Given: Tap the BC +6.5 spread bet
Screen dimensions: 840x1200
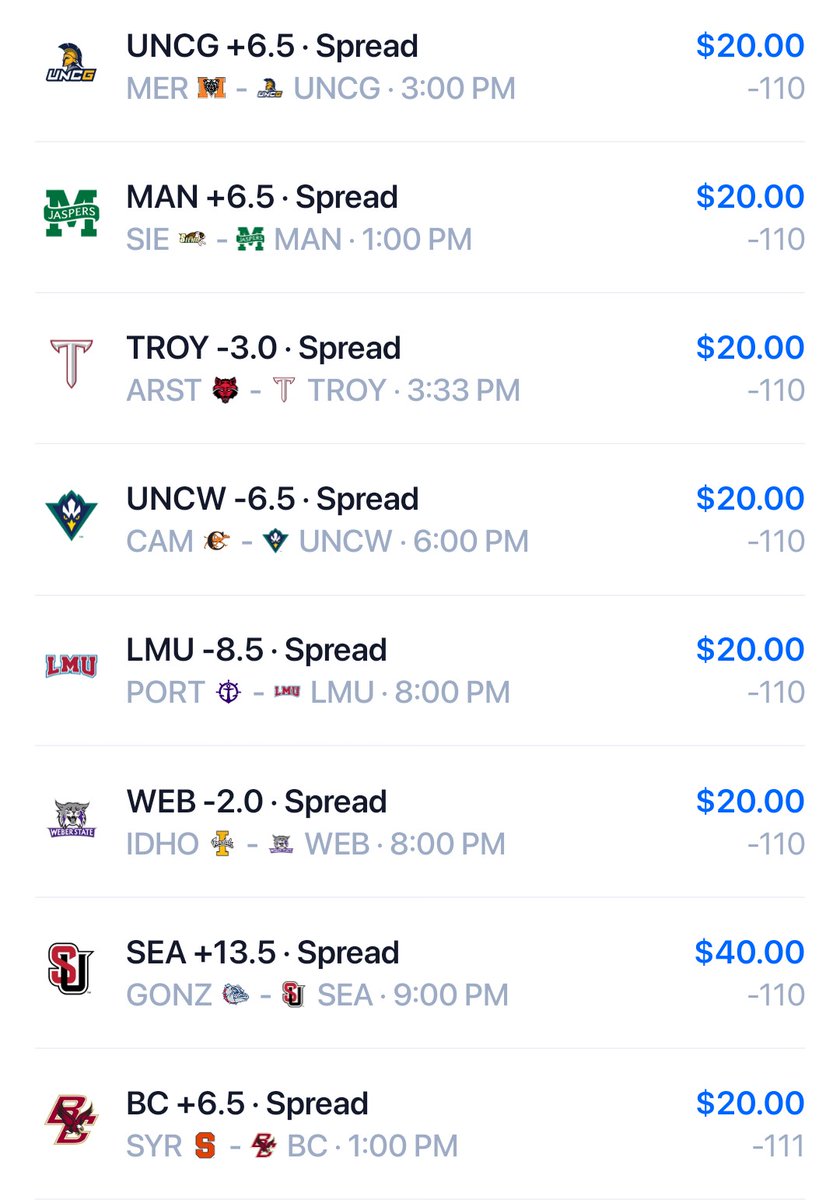Looking at the screenshot, I should coord(247,1104).
